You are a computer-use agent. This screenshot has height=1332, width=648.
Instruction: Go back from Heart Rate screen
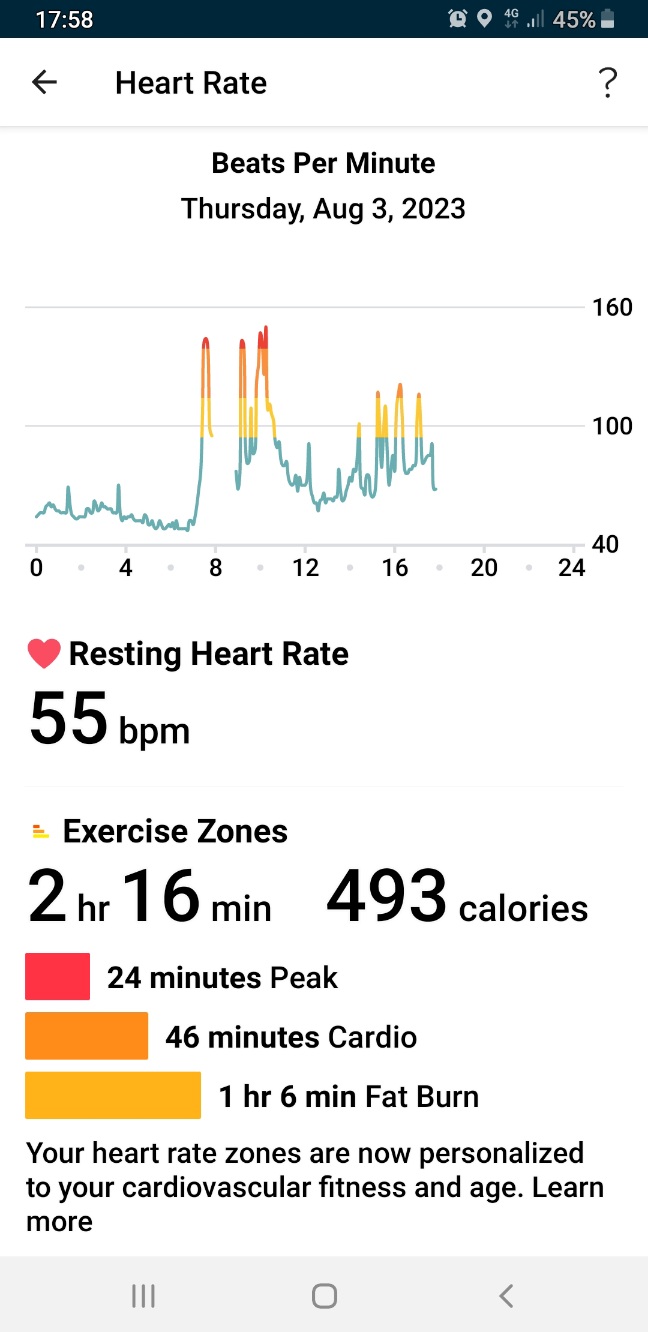point(45,83)
